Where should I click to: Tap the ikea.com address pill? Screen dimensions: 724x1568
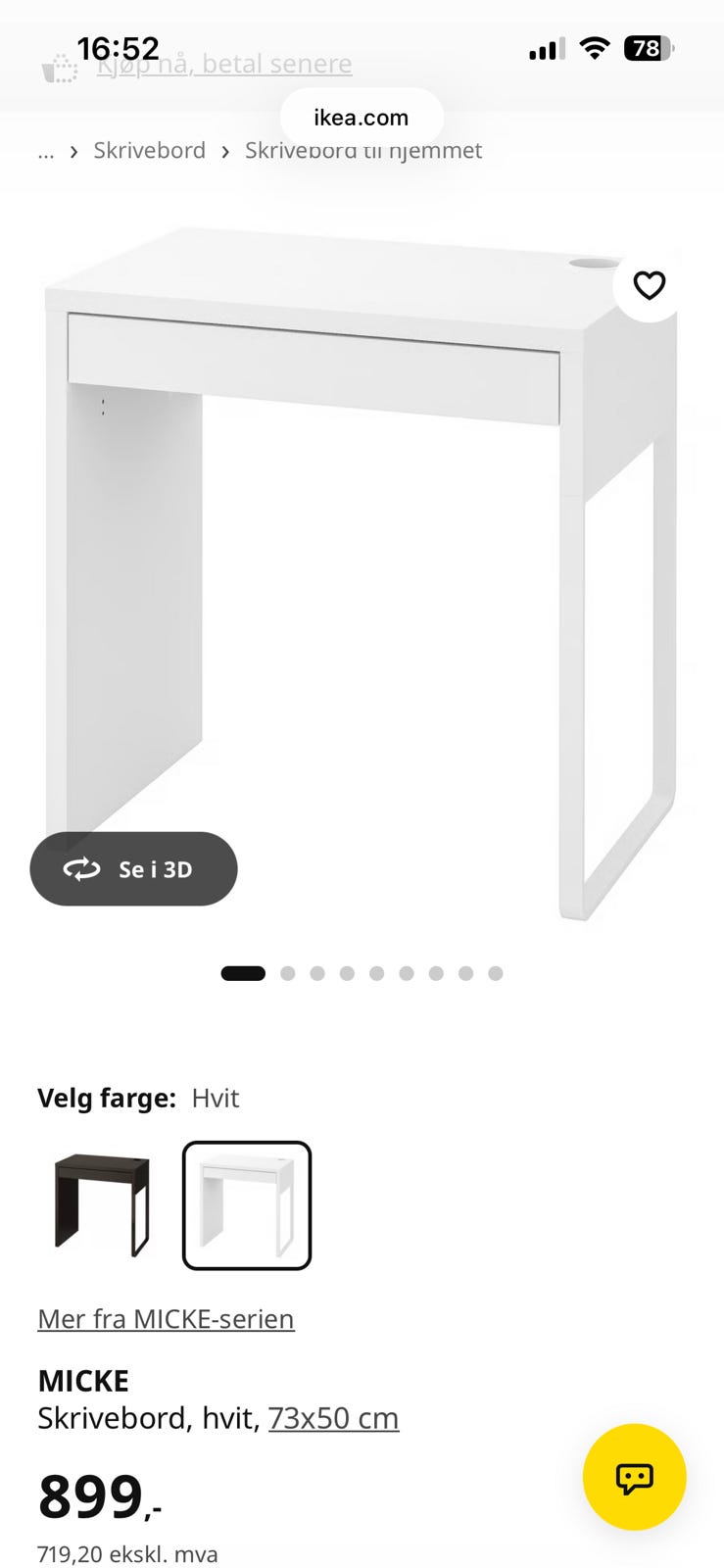pos(362,118)
